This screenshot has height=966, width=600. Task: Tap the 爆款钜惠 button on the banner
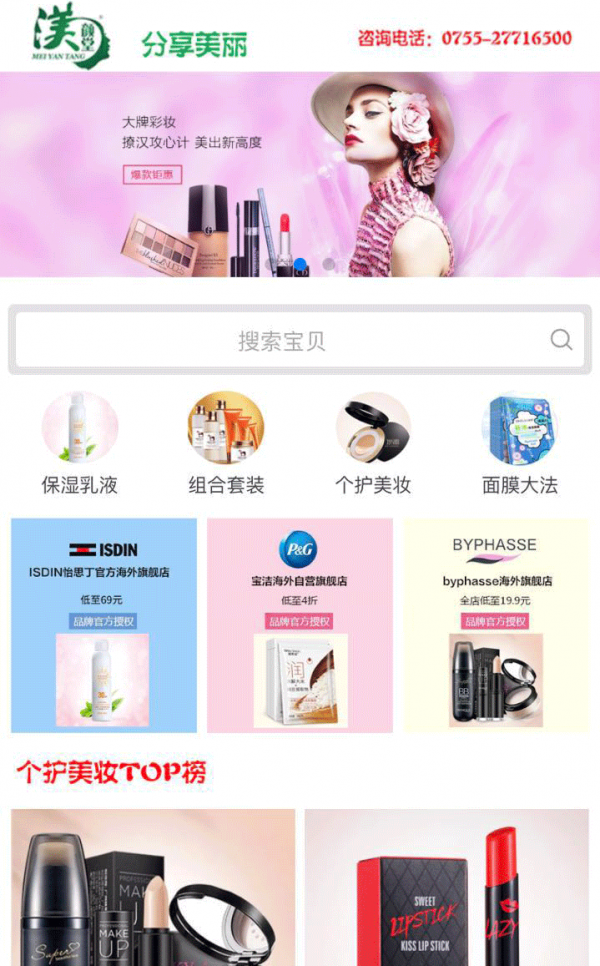[153, 175]
